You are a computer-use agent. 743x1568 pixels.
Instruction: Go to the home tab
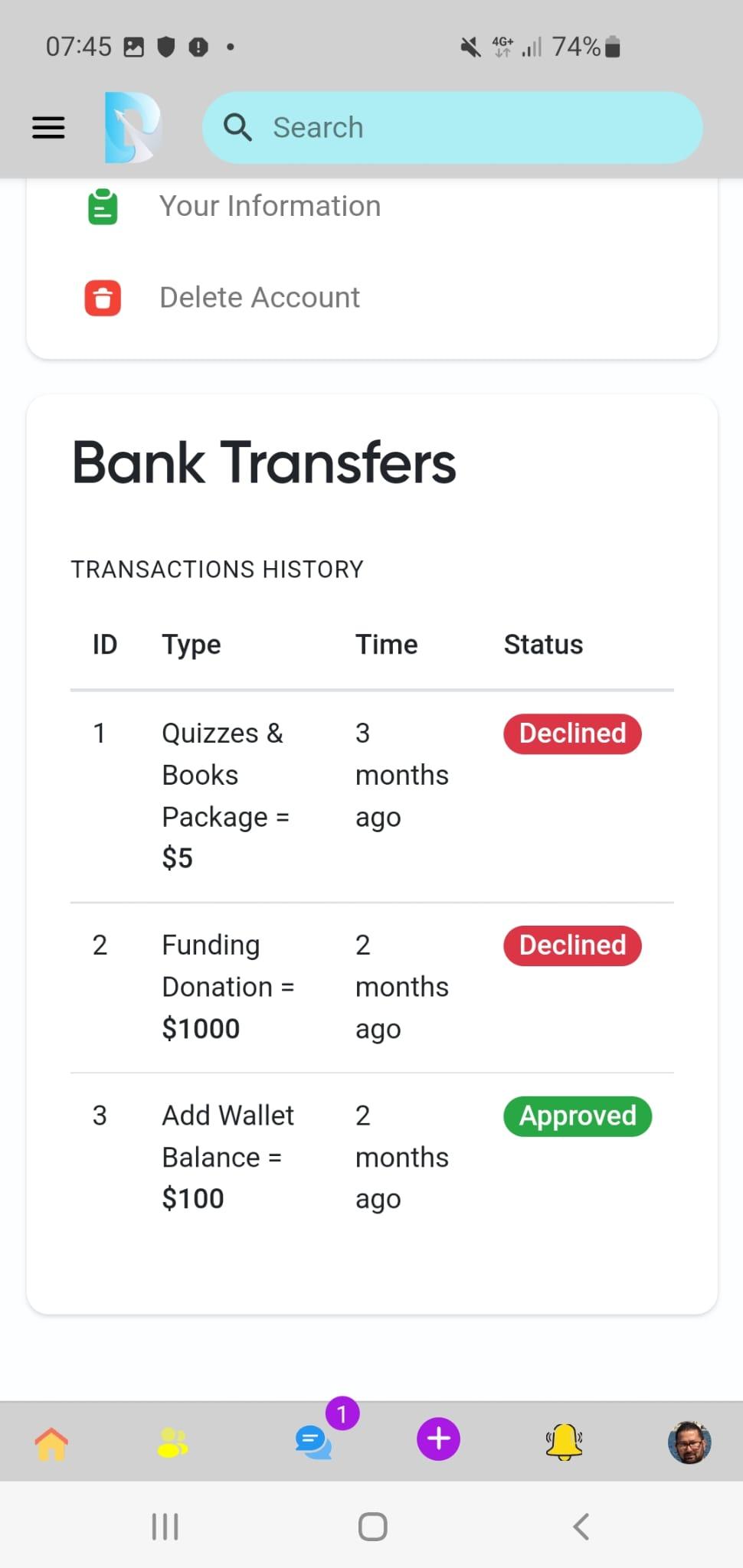(51, 1443)
